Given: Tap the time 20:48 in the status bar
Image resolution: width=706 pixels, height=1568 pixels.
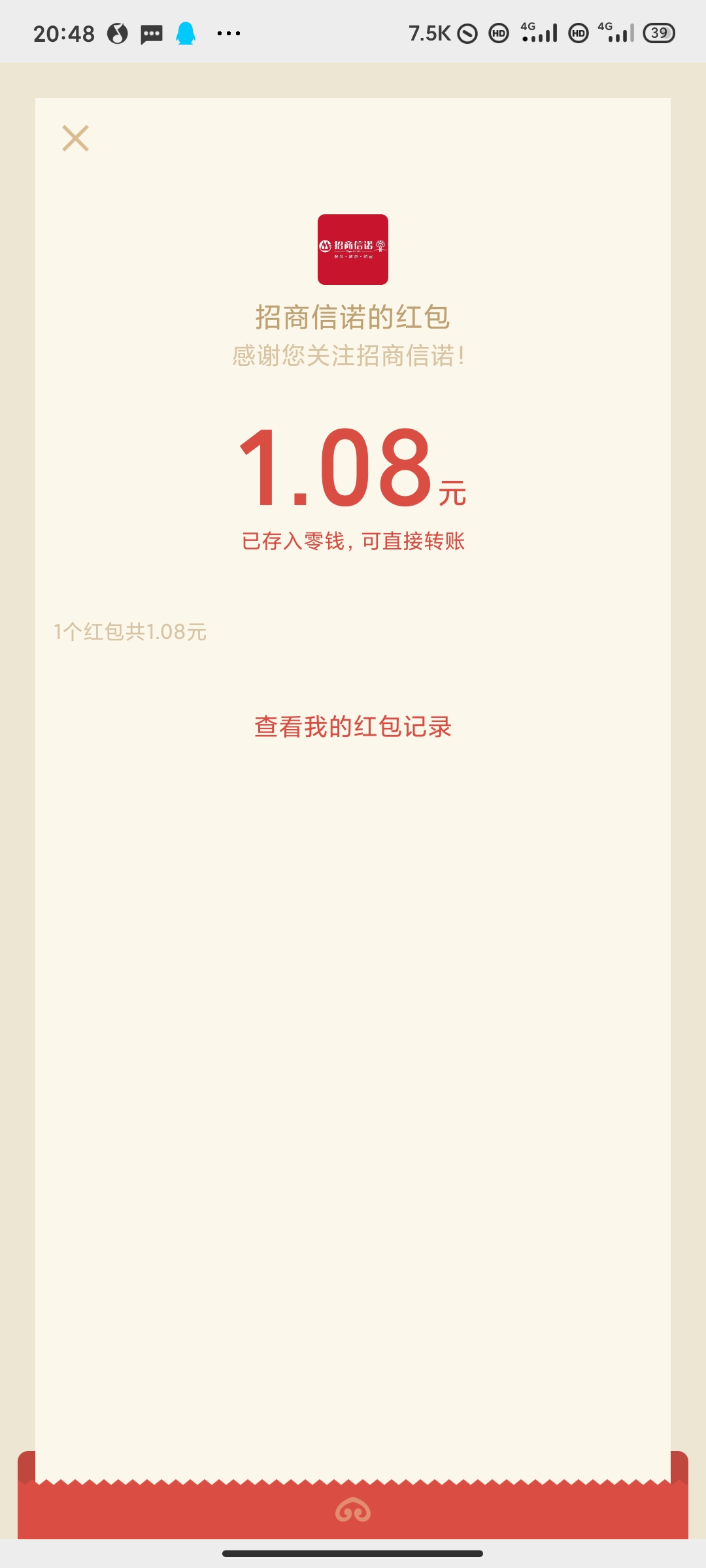Looking at the screenshot, I should (63, 33).
